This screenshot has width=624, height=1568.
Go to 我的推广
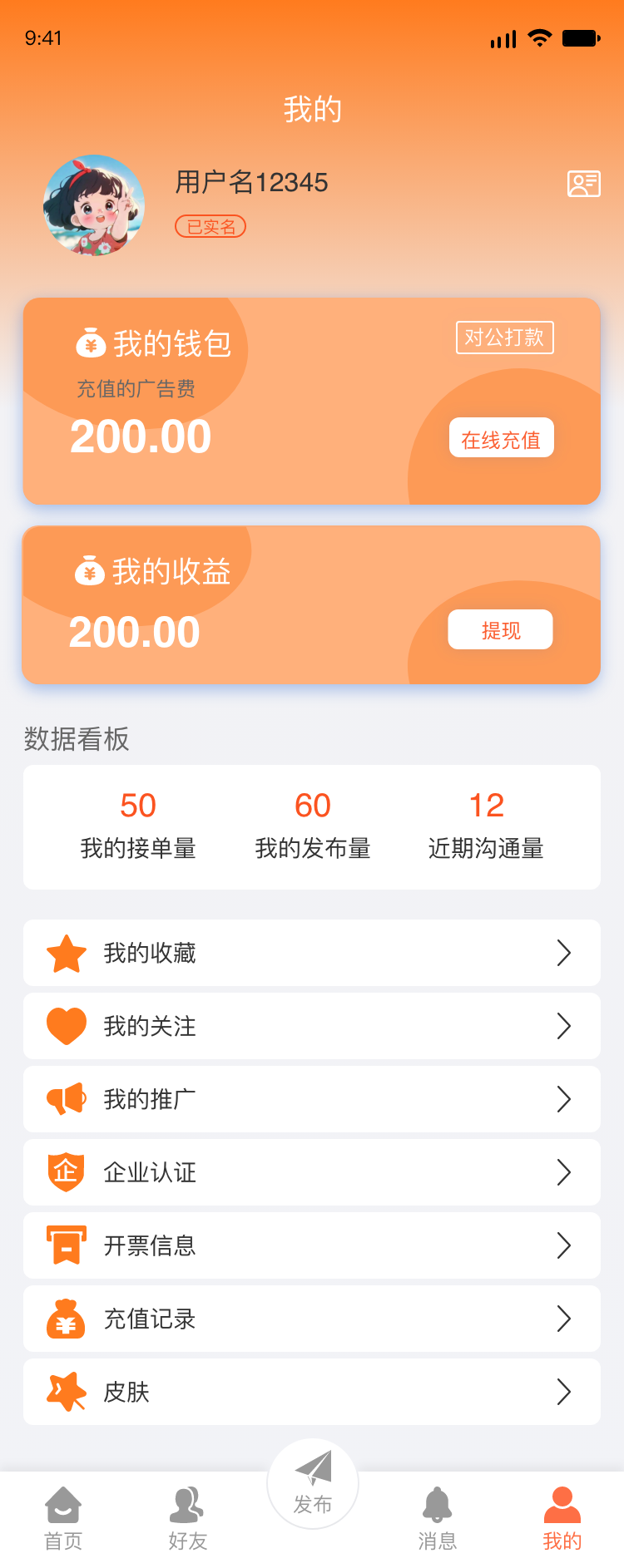point(312,1099)
